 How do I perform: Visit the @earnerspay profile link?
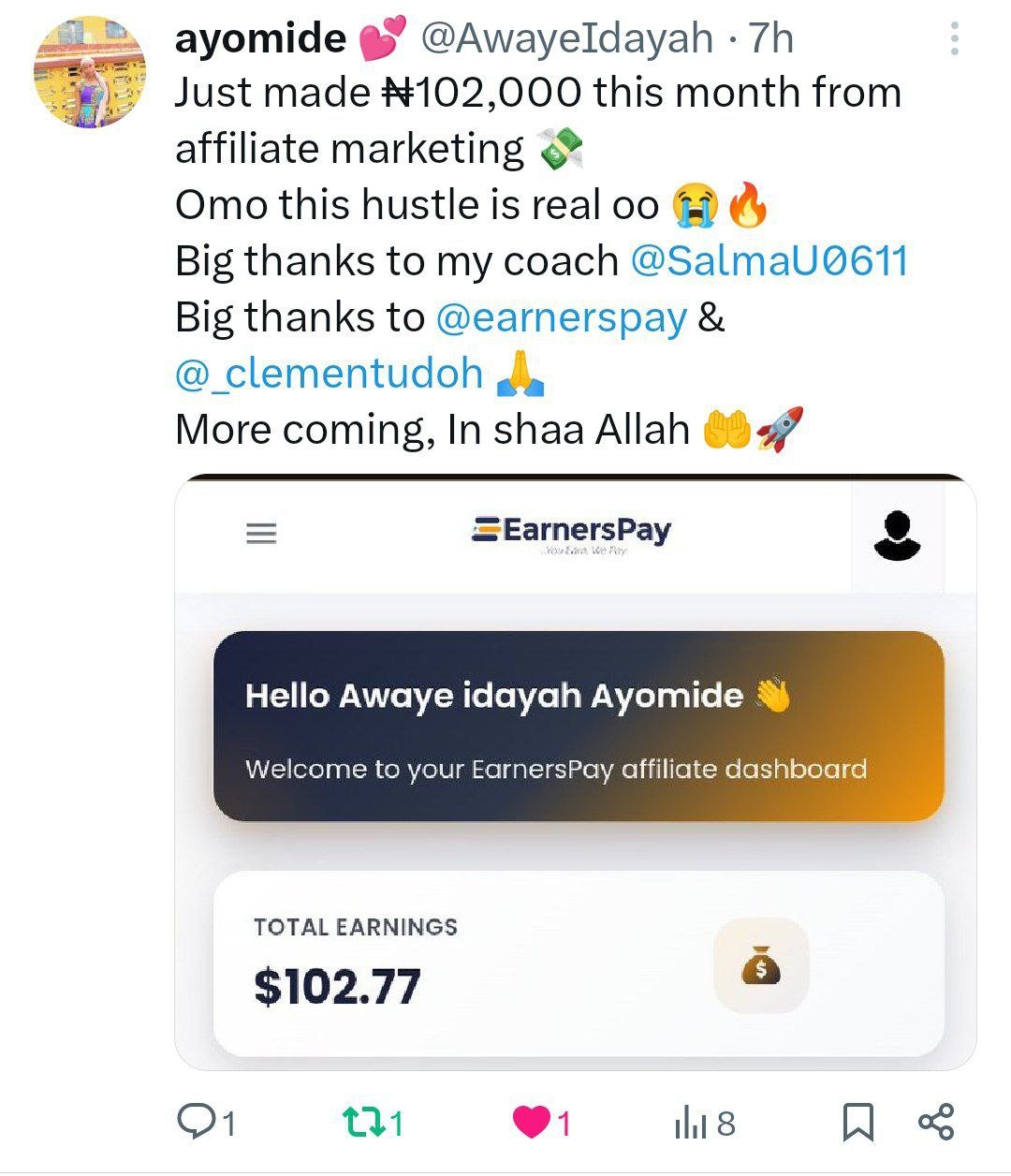coord(561,317)
